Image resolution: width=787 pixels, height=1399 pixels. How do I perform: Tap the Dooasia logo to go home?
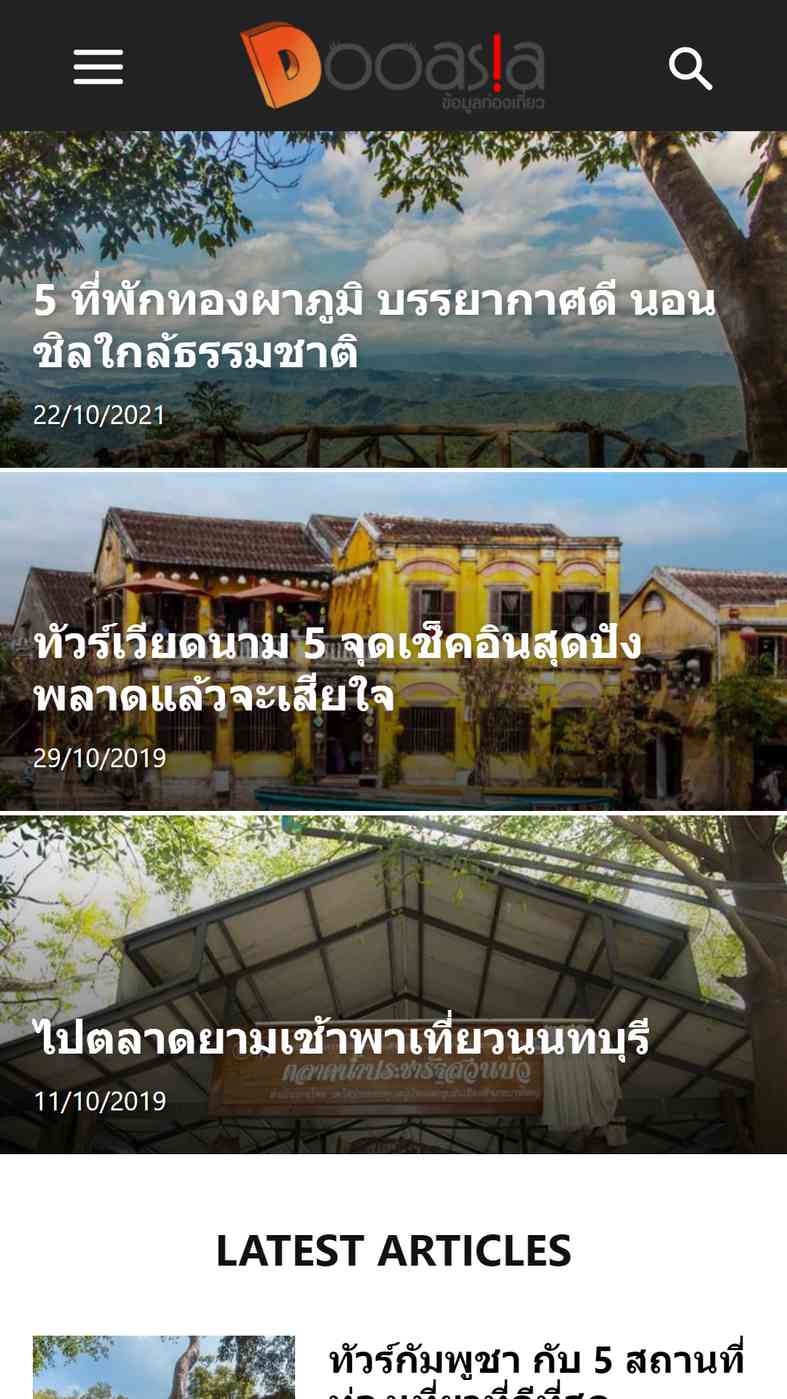(393, 66)
